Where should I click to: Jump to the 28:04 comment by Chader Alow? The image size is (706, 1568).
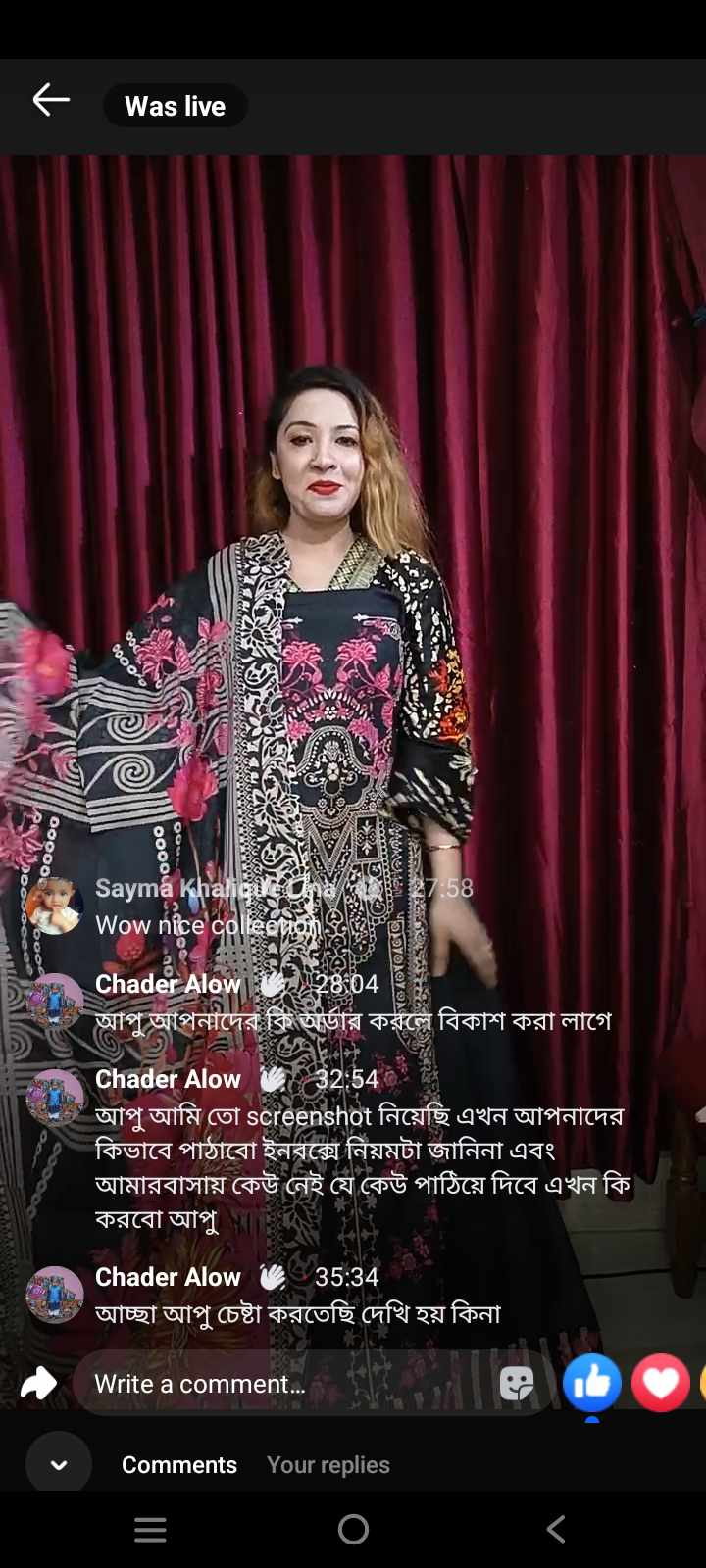click(x=346, y=984)
